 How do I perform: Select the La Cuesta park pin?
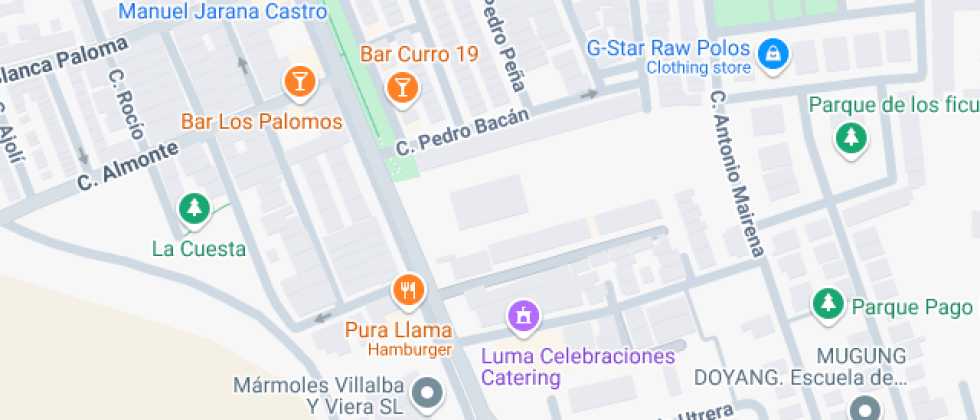(194, 209)
